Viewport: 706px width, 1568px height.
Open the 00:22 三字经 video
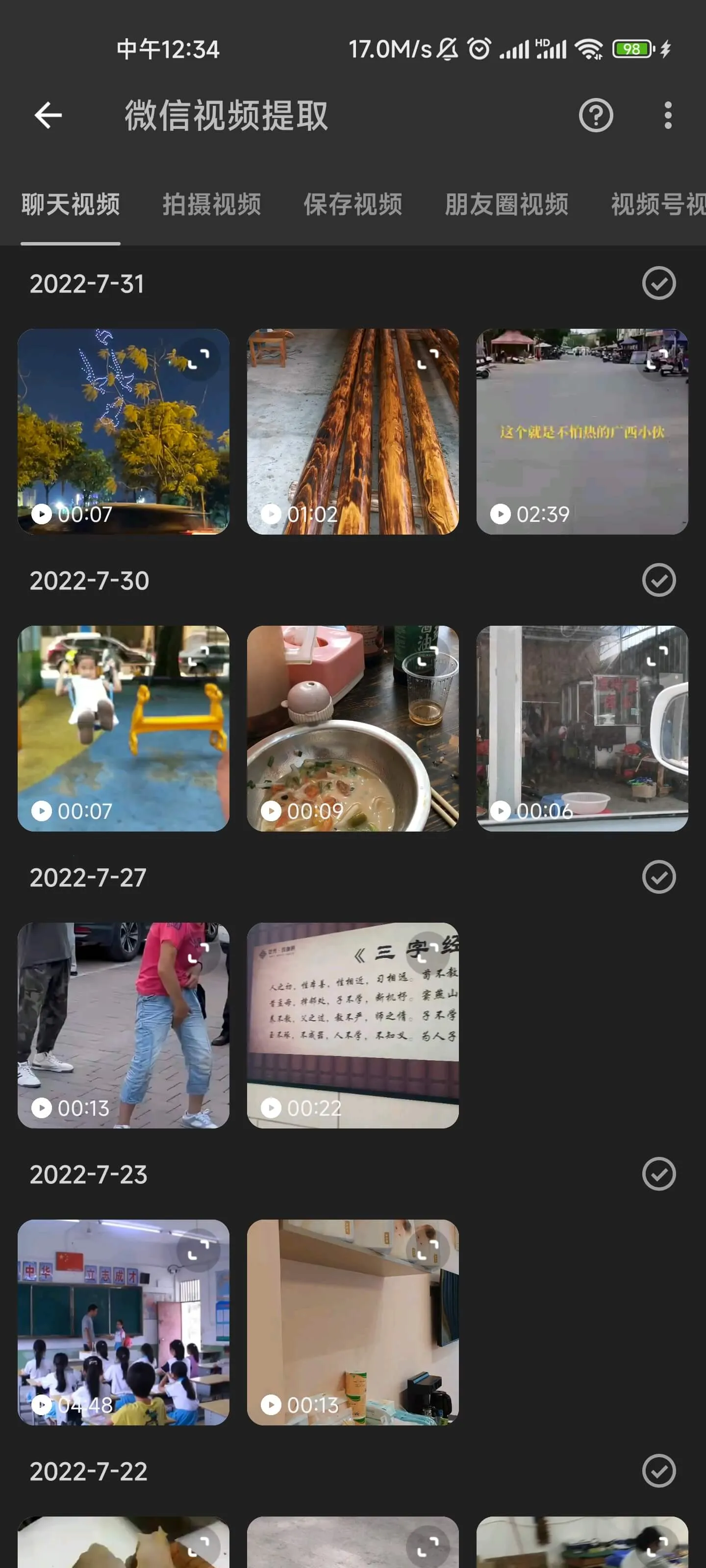click(x=353, y=1026)
